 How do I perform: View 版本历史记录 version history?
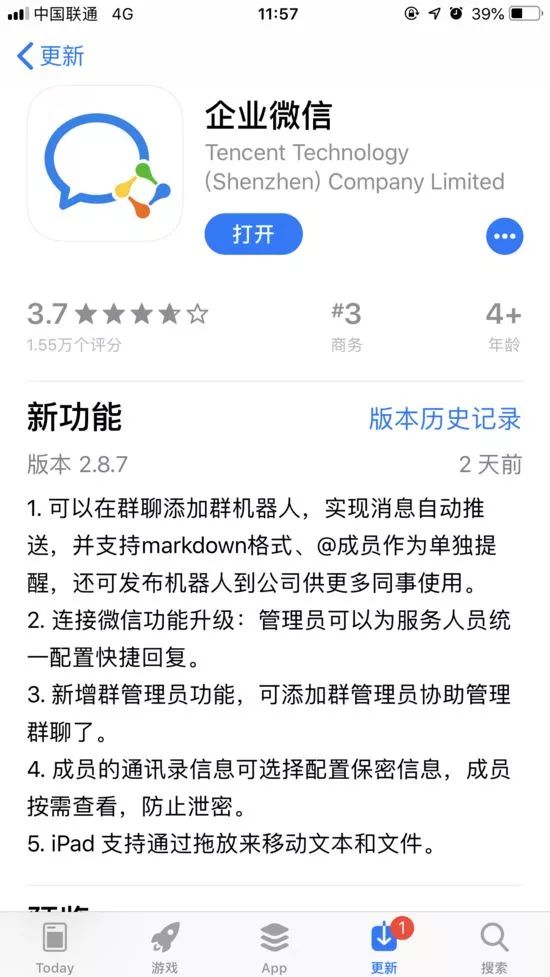tap(445, 419)
